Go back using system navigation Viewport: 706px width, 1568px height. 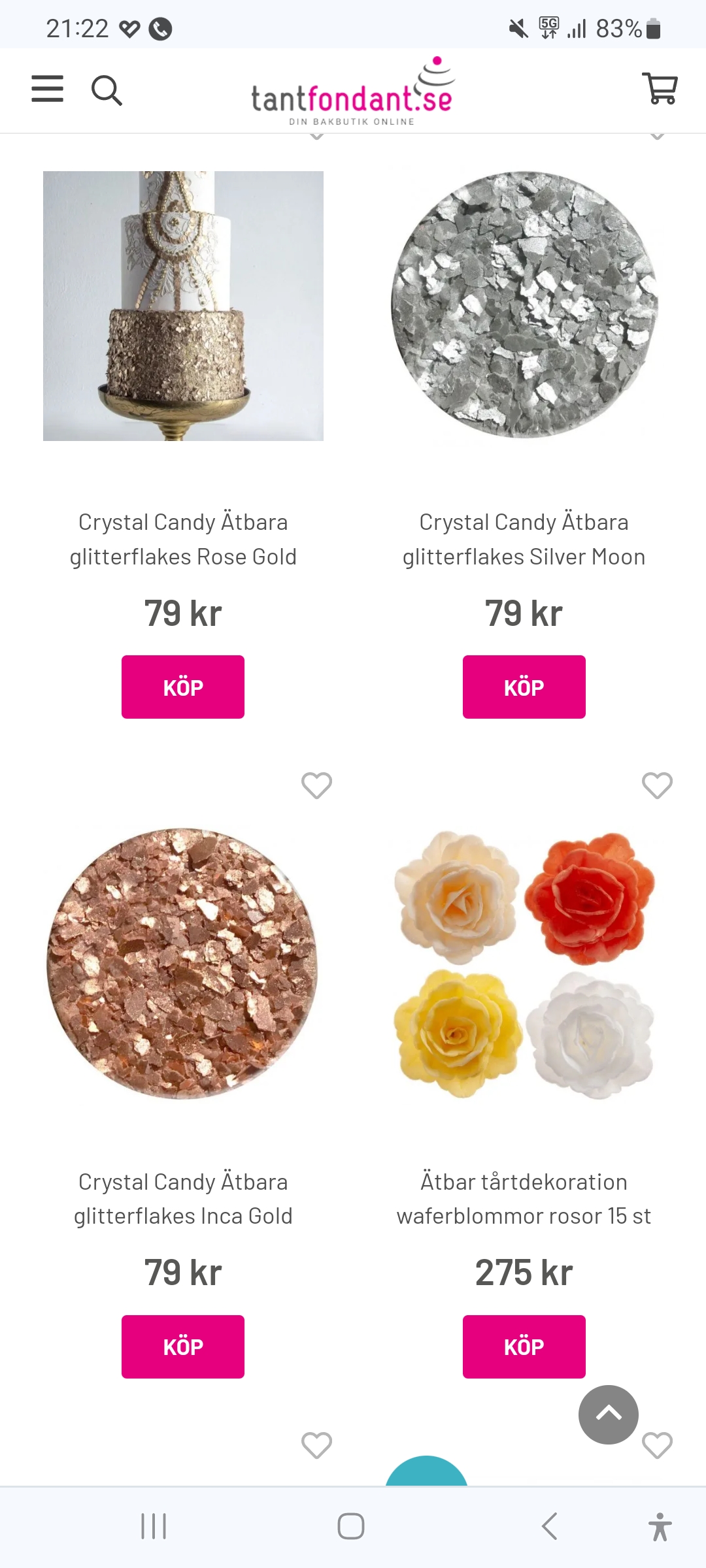(x=549, y=1526)
